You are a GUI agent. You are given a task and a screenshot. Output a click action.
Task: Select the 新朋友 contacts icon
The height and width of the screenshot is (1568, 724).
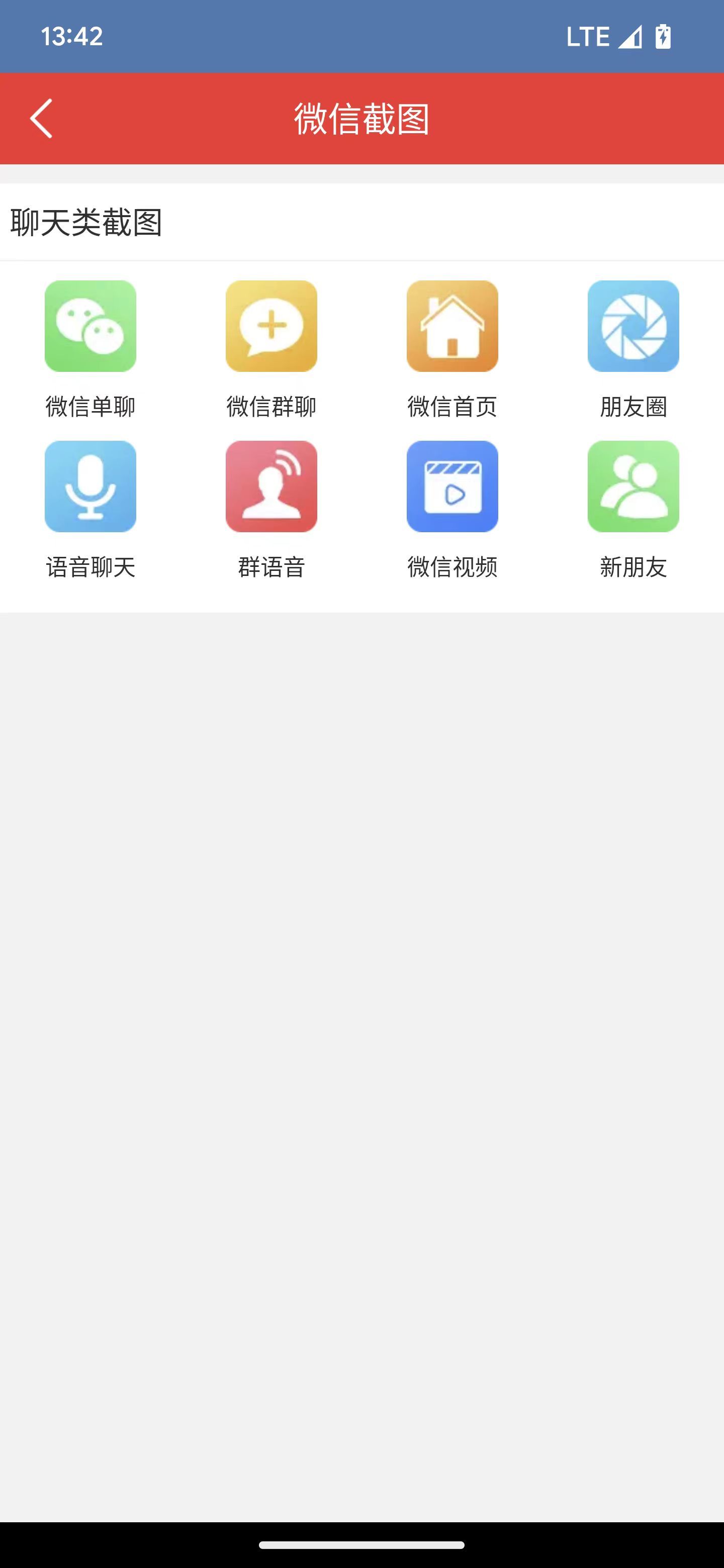[633, 486]
